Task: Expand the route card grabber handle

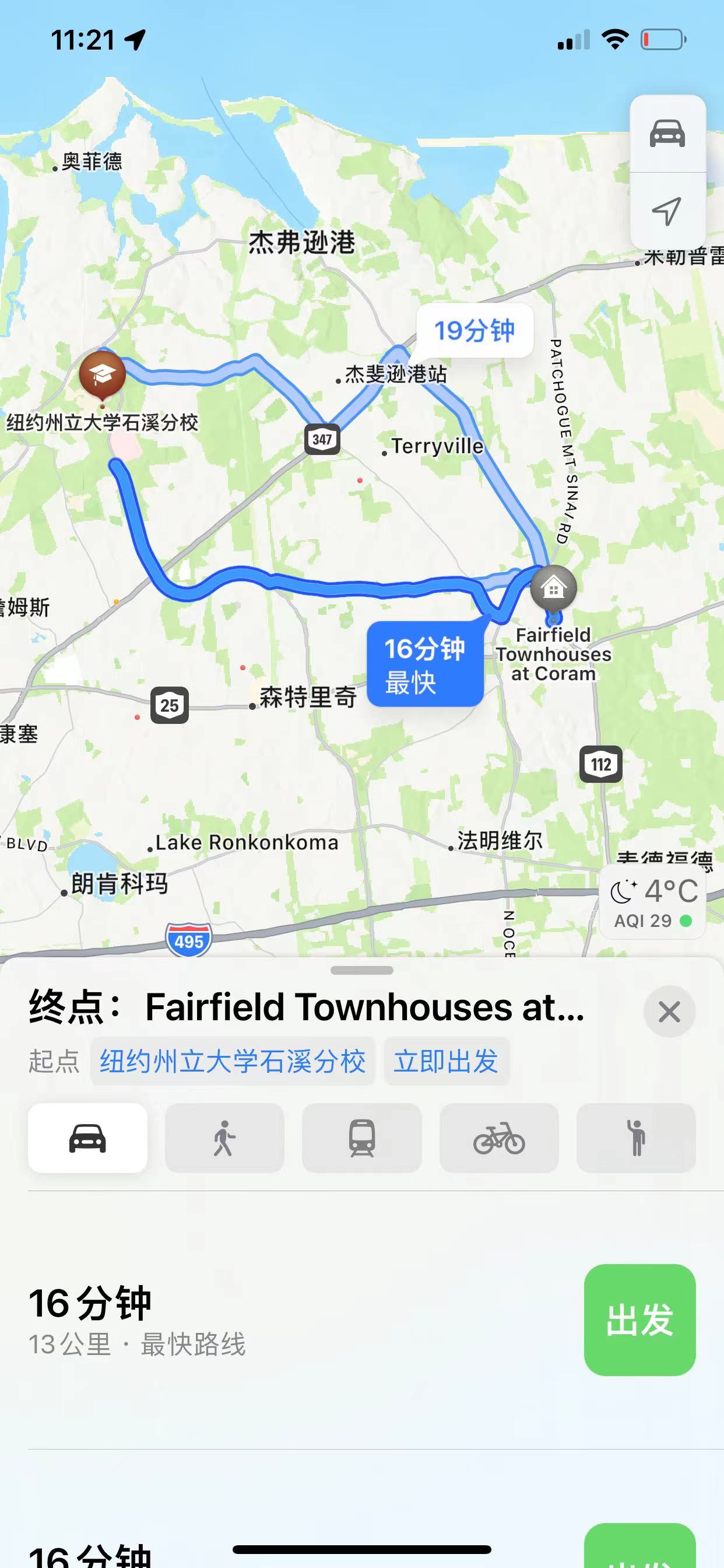Action: coord(362,970)
